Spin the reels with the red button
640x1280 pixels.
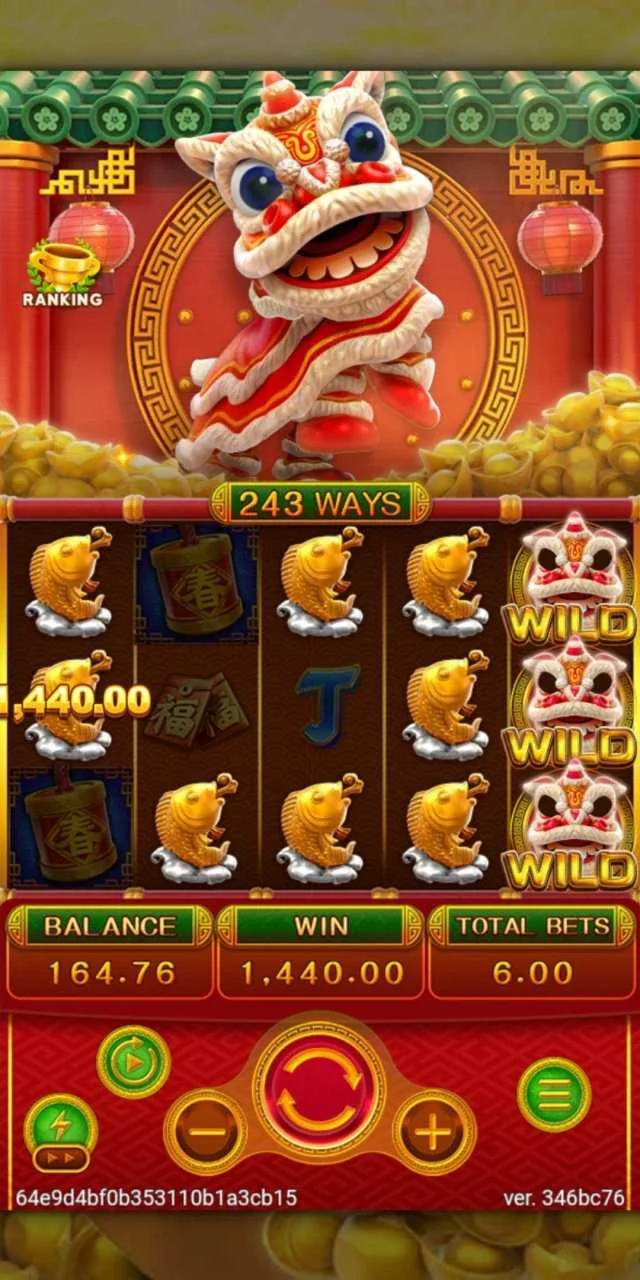click(319, 1087)
